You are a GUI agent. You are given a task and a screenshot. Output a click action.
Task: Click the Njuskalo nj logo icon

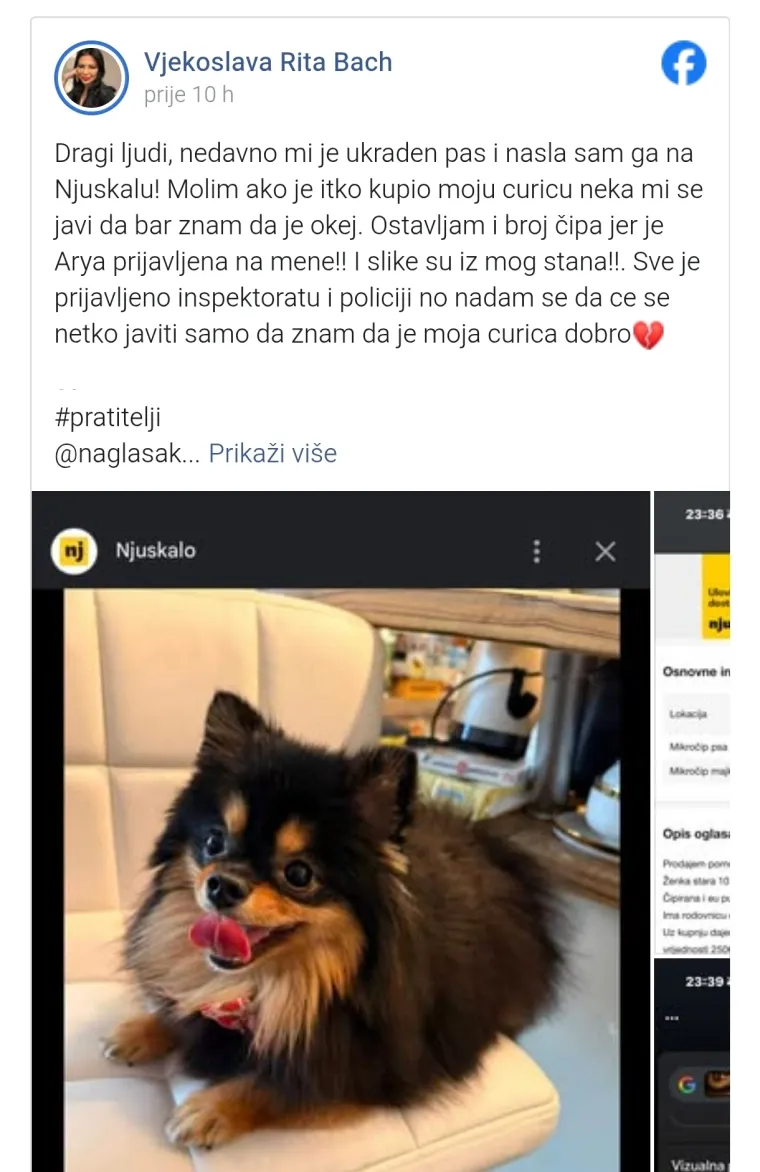click(73, 550)
